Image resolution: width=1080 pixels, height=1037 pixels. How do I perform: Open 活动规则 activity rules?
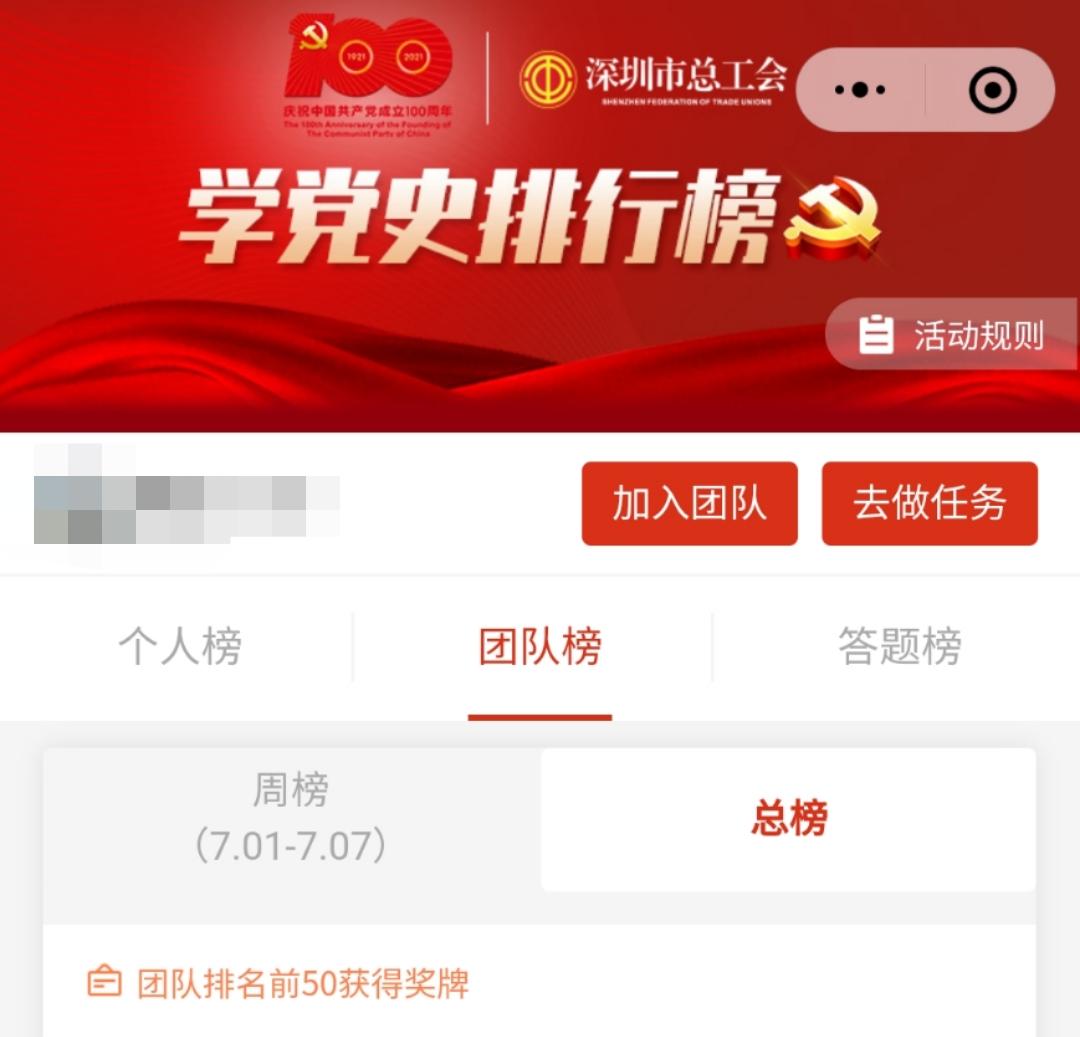point(950,335)
